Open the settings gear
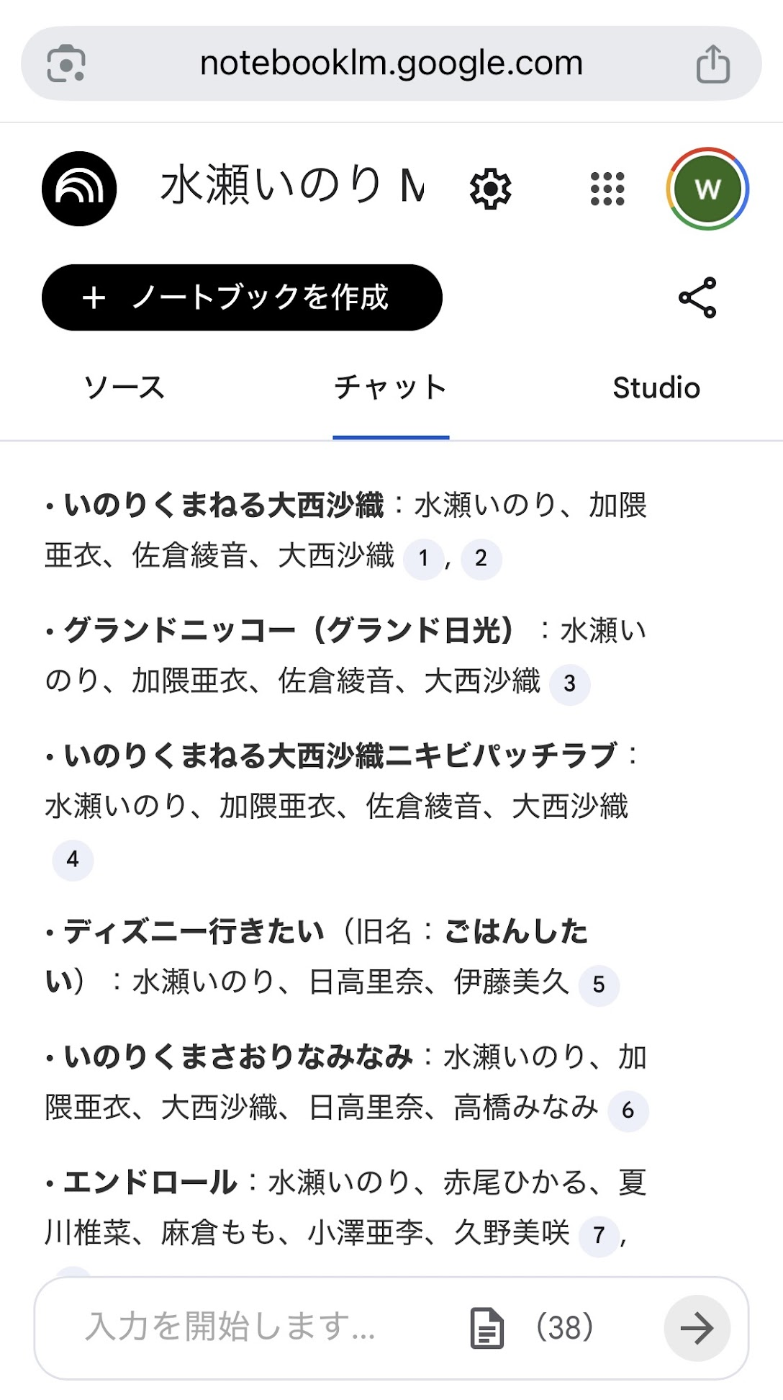The width and height of the screenshot is (783, 1400). point(490,188)
